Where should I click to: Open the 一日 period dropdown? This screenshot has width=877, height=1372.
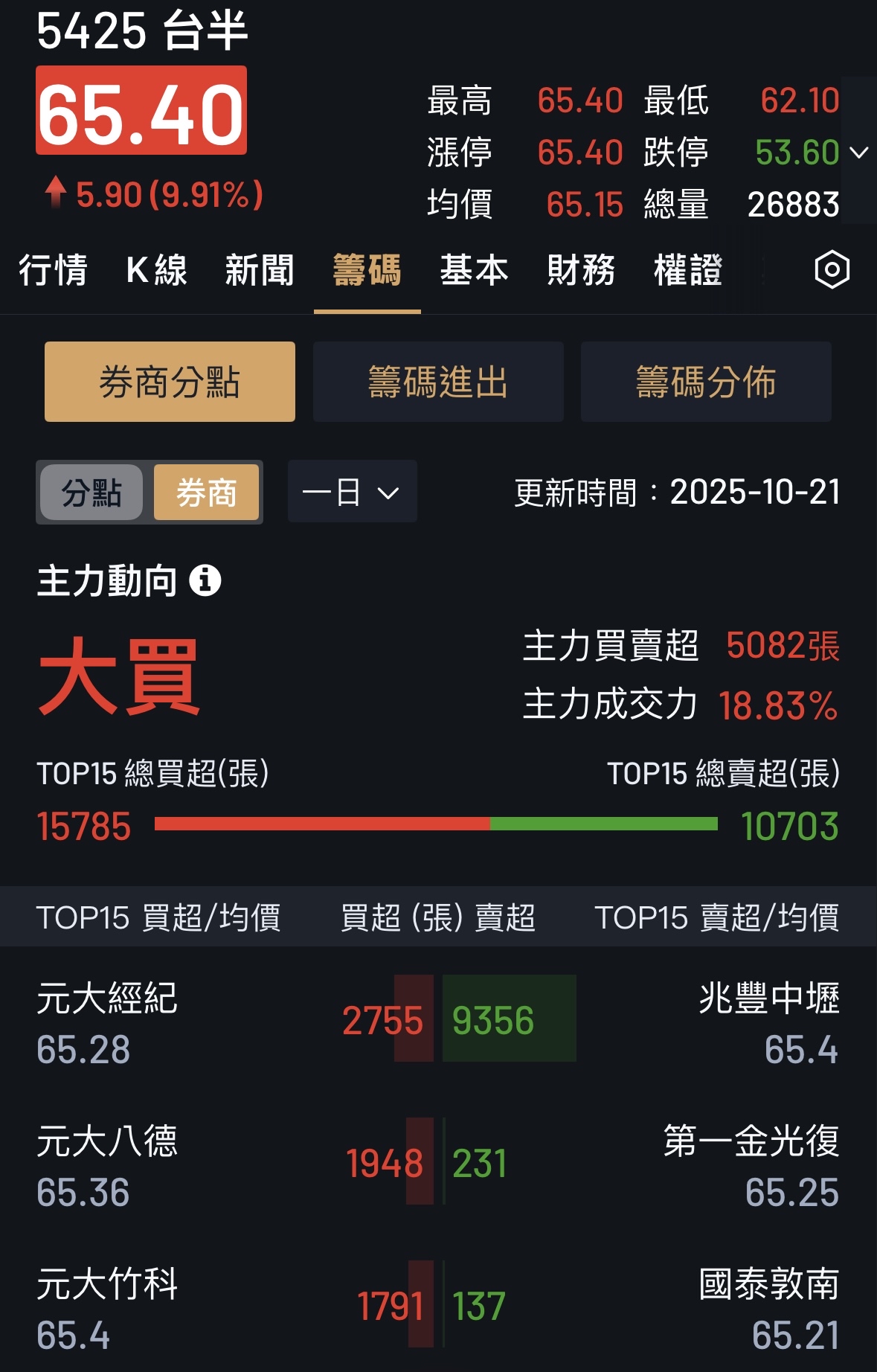click(x=352, y=492)
